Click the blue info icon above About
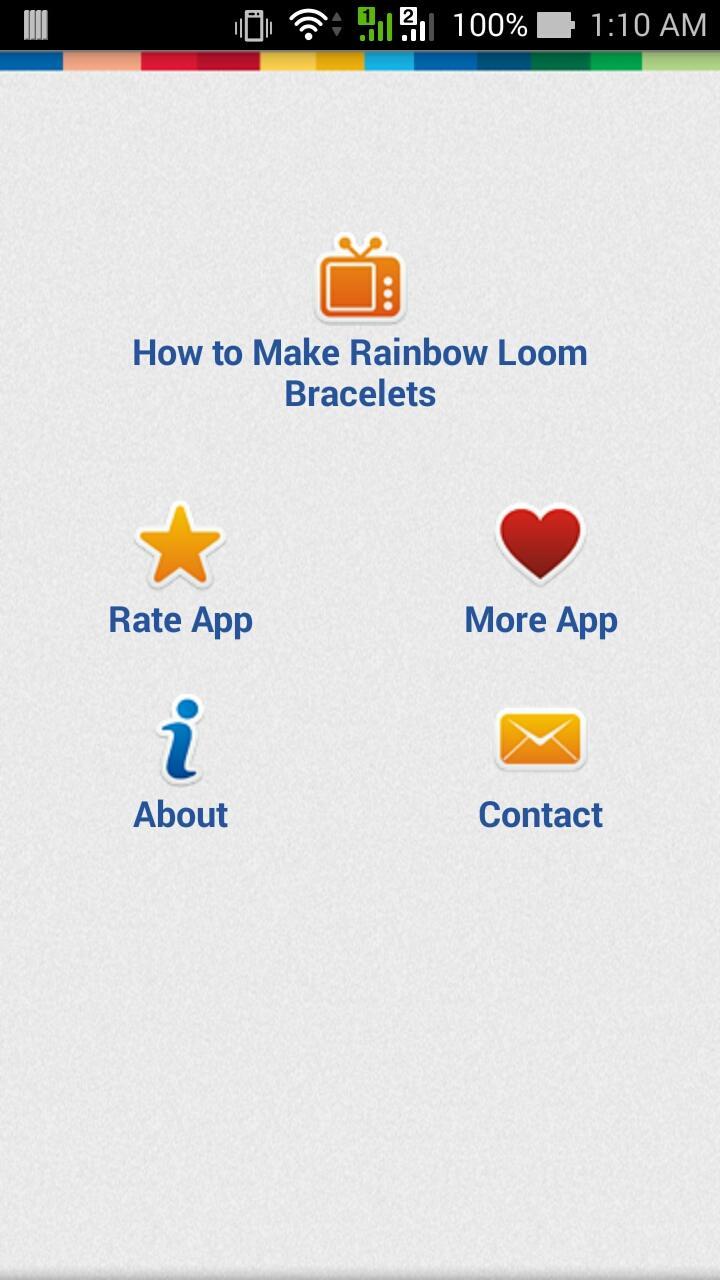This screenshot has height=1280, width=720. 180,740
